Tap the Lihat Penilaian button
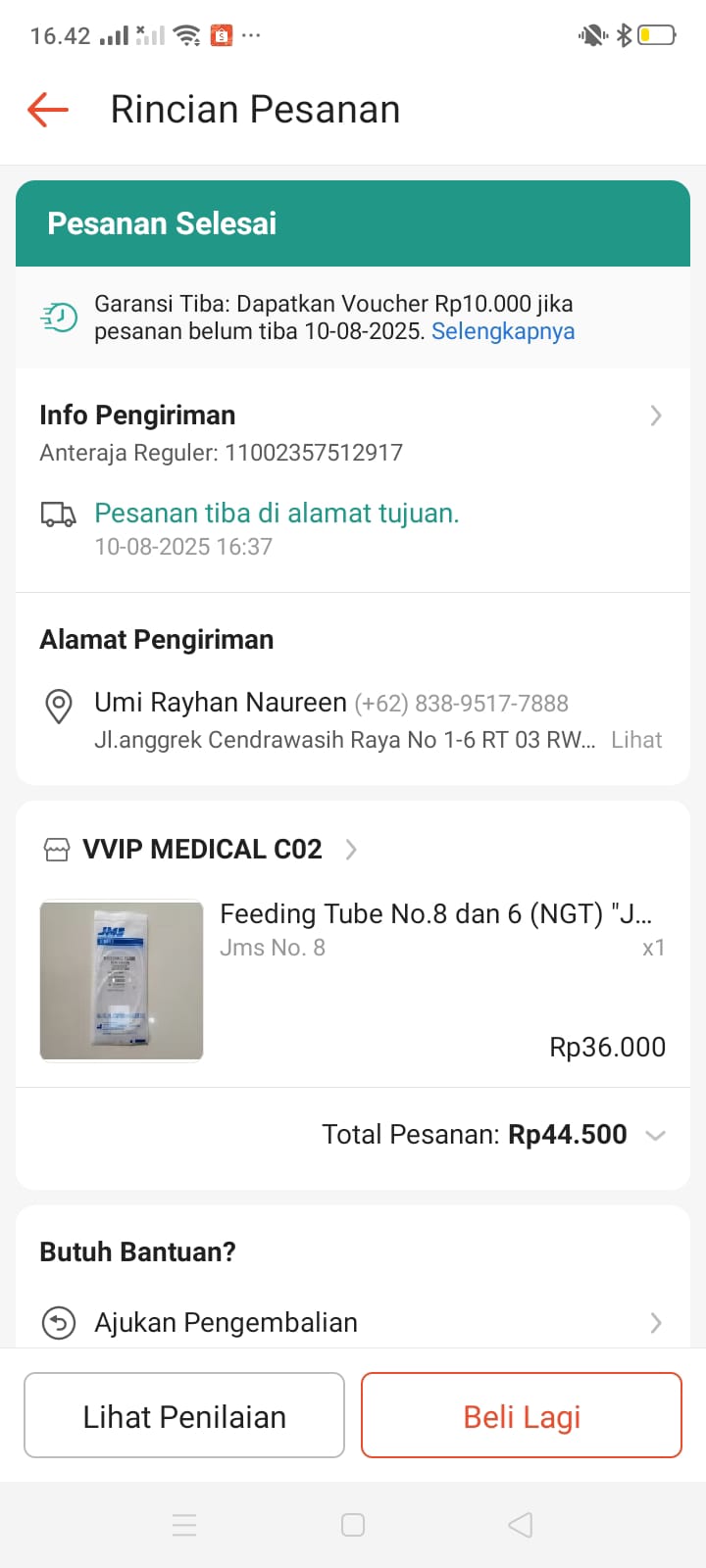 click(x=184, y=1416)
